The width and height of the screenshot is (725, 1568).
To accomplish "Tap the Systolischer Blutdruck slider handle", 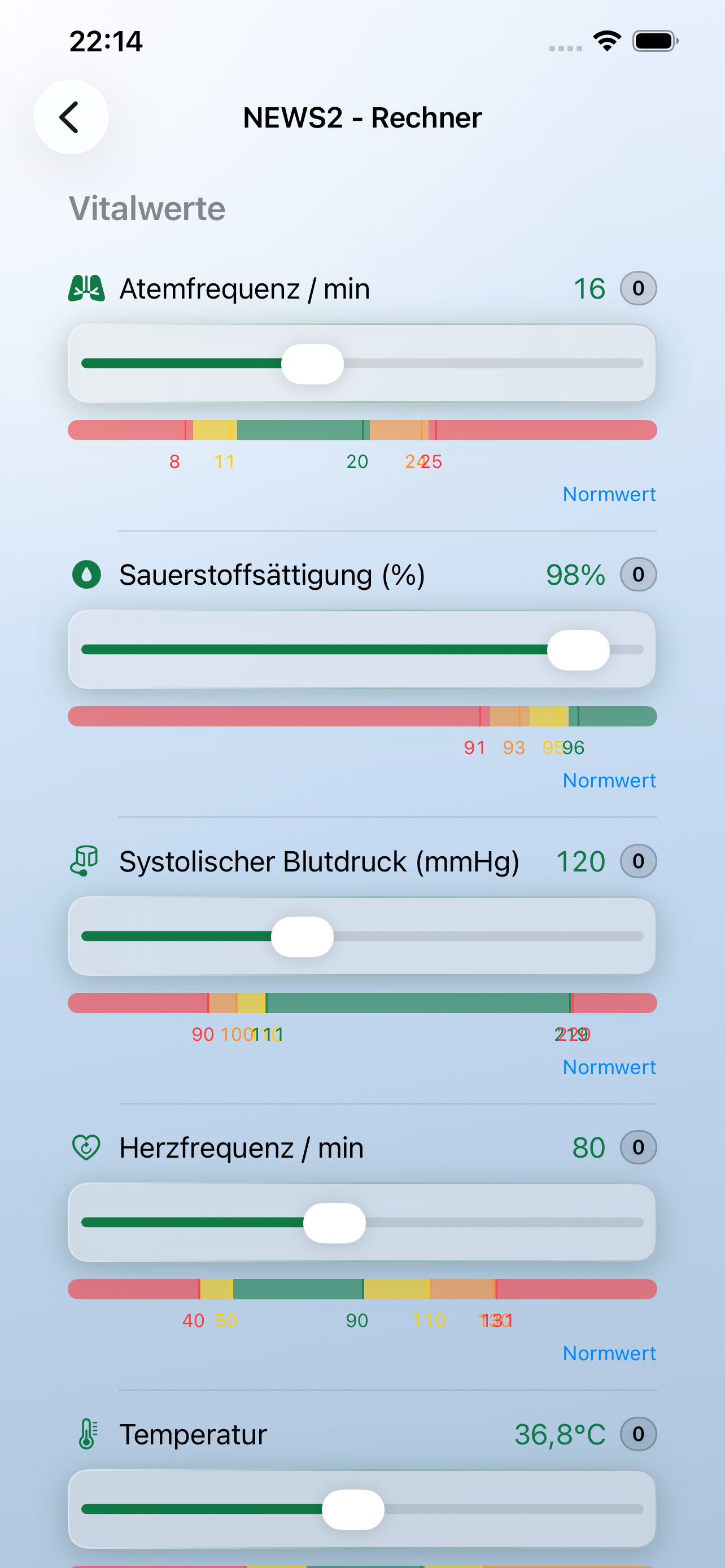I will [x=302, y=937].
